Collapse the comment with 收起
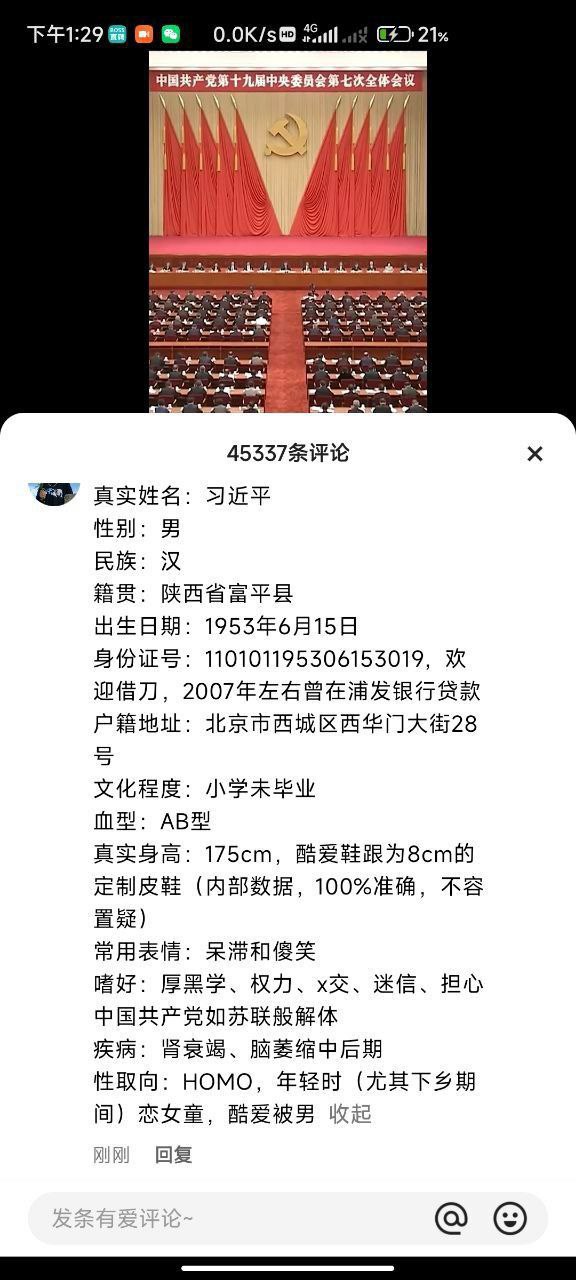The image size is (576, 1280). pos(350,1114)
